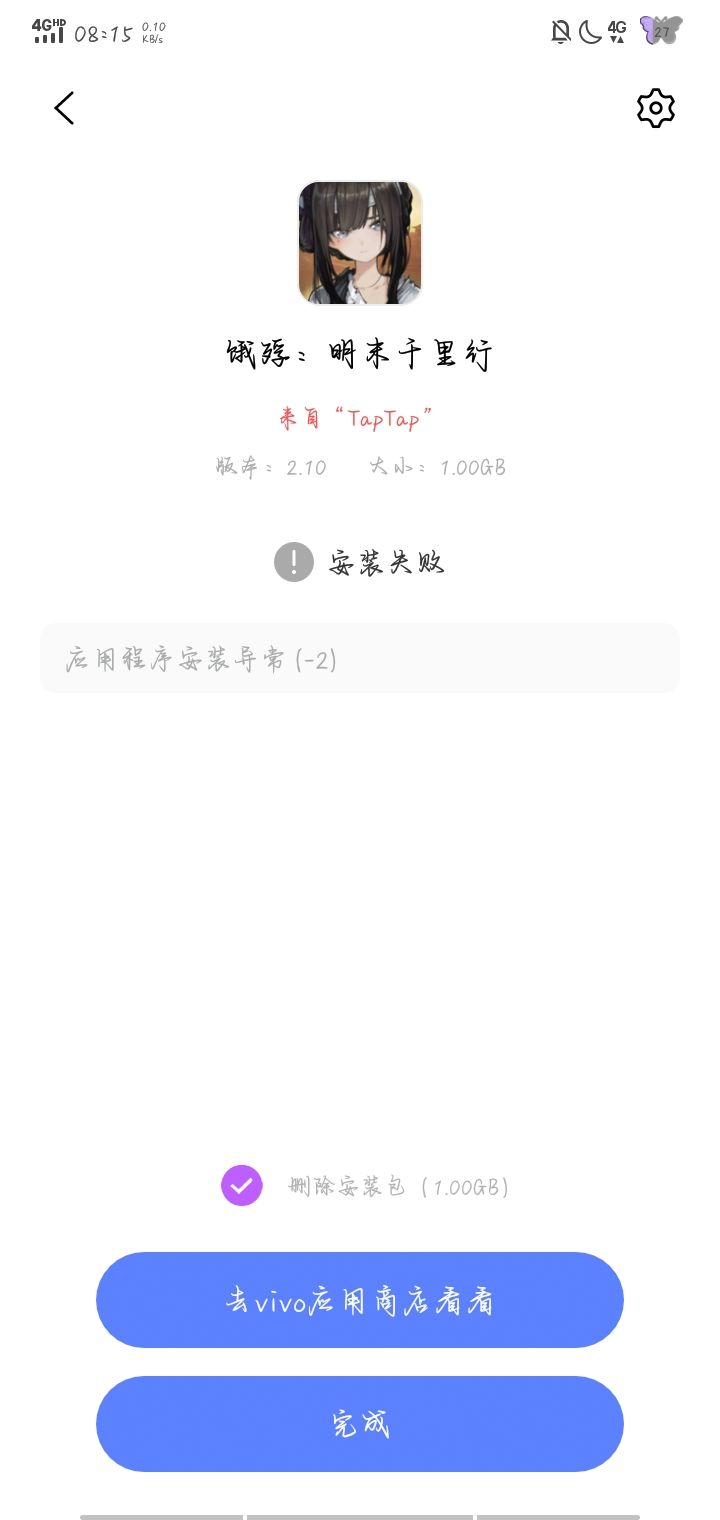This screenshot has height=1520, width=720.
Task: Go back using the top-left arrow
Action: [x=64, y=108]
